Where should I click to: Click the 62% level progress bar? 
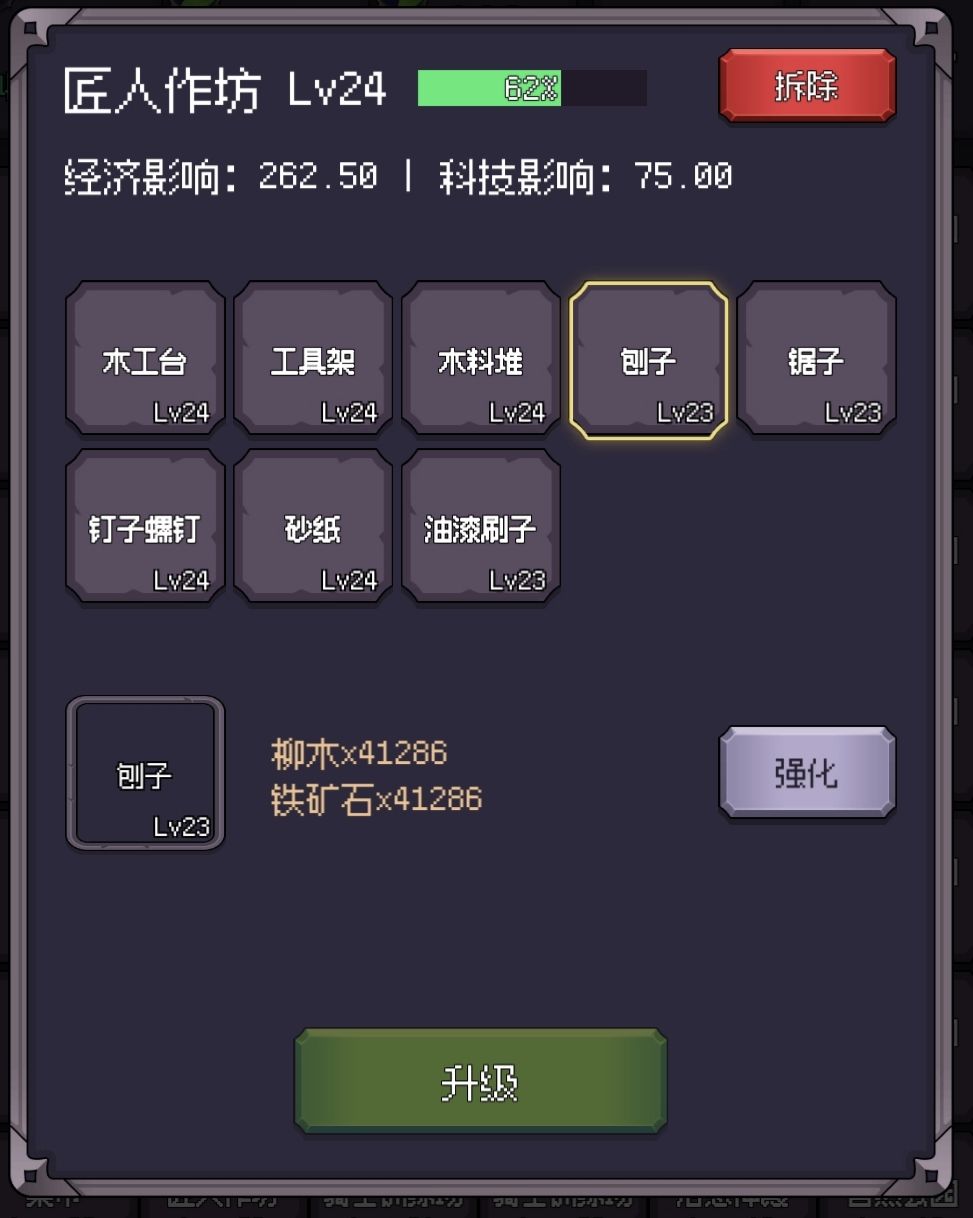(533, 89)
